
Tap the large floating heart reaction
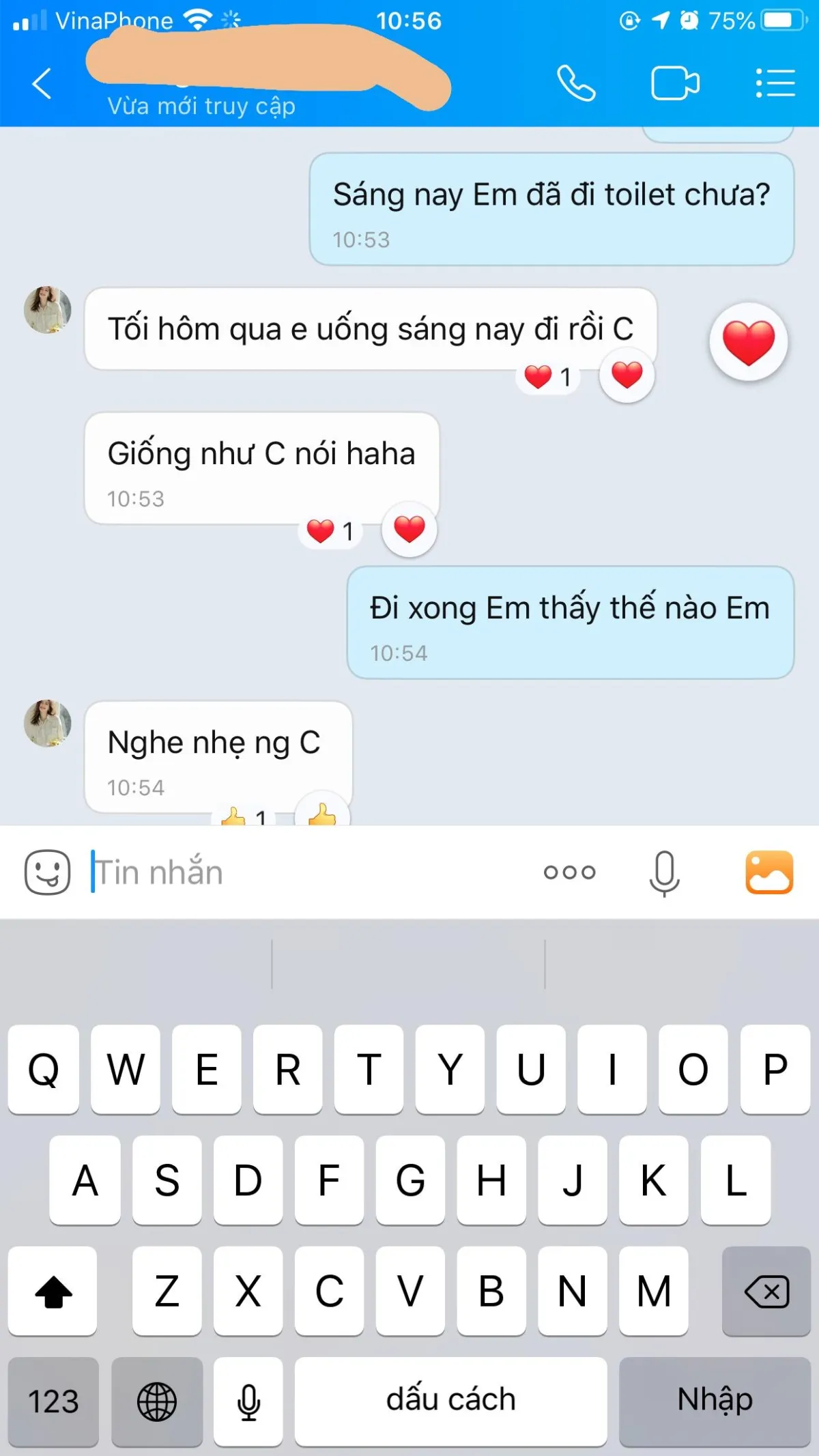(749, 342)
